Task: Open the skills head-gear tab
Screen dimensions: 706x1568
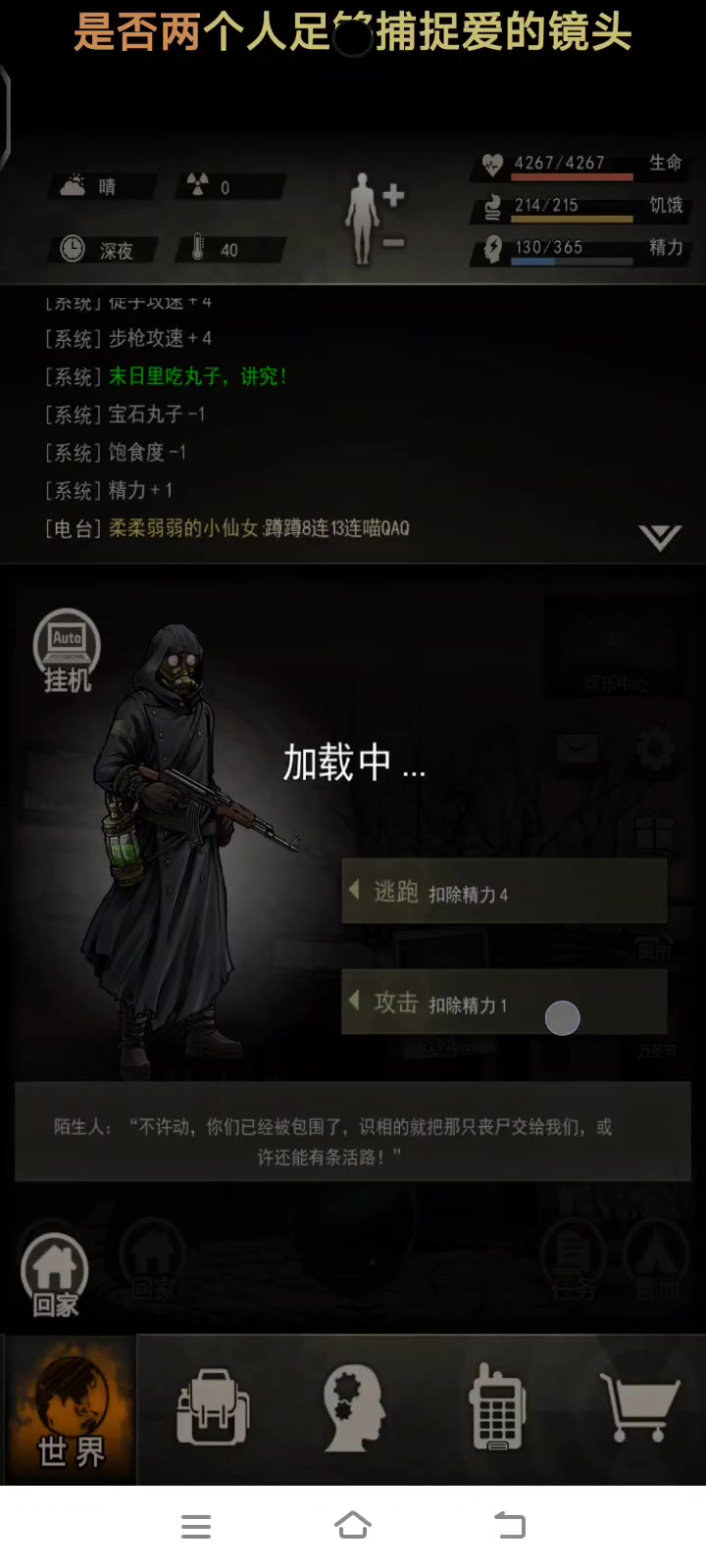Action: click(x=354, y=1409)
